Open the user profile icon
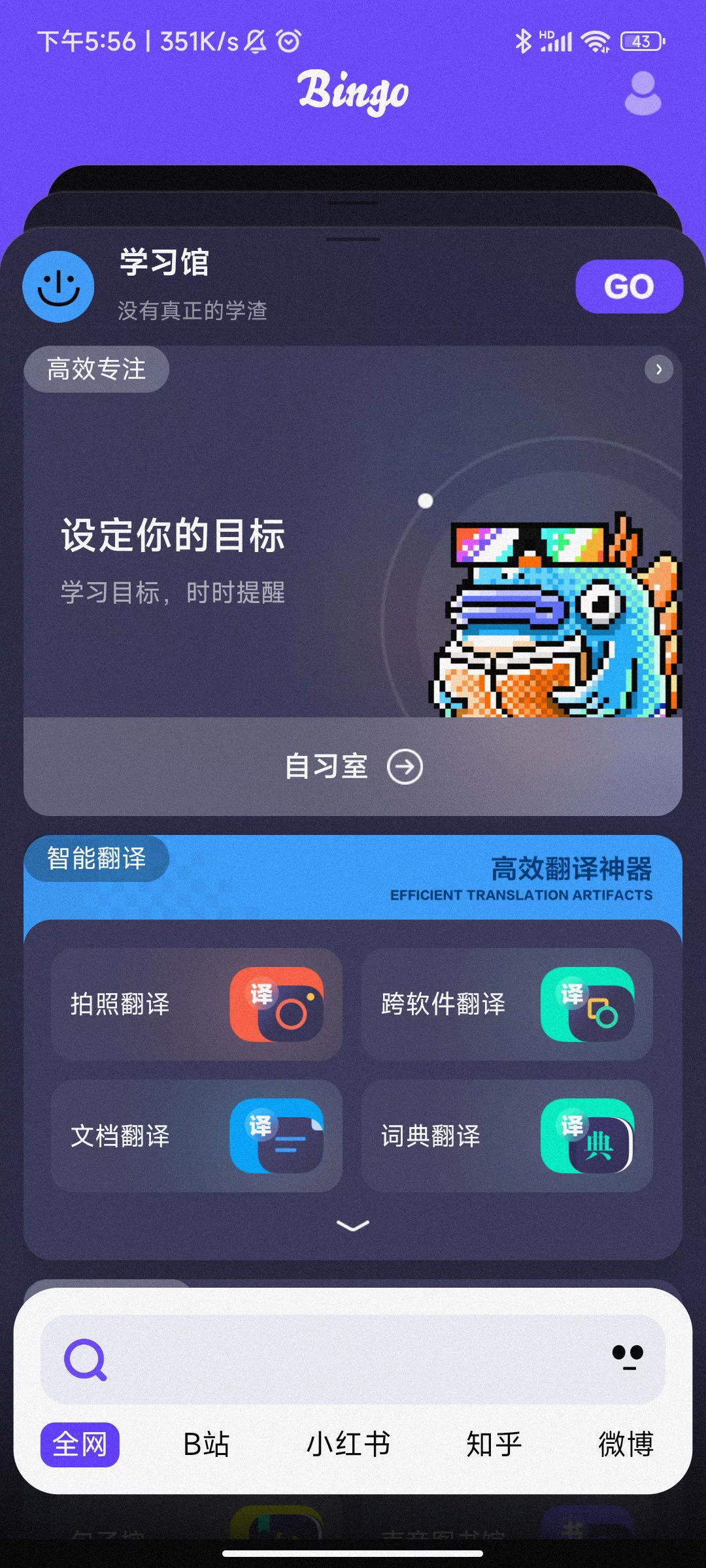 click(643, 93)
